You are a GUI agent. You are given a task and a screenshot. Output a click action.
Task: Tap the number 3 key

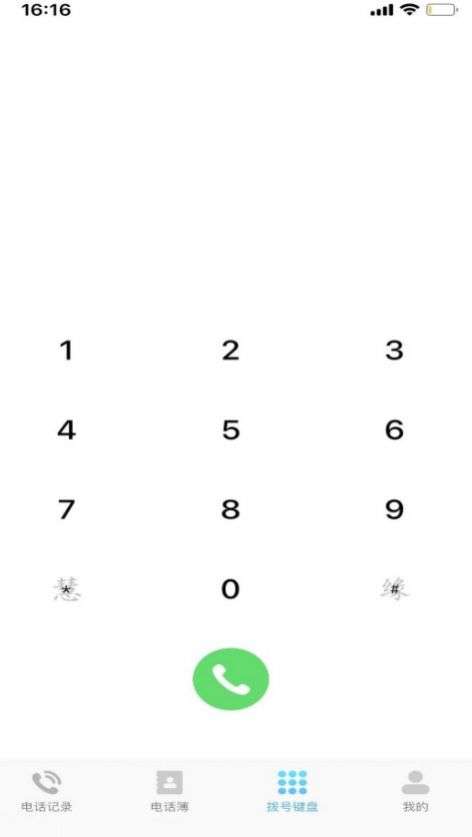(x=395, y=351)
